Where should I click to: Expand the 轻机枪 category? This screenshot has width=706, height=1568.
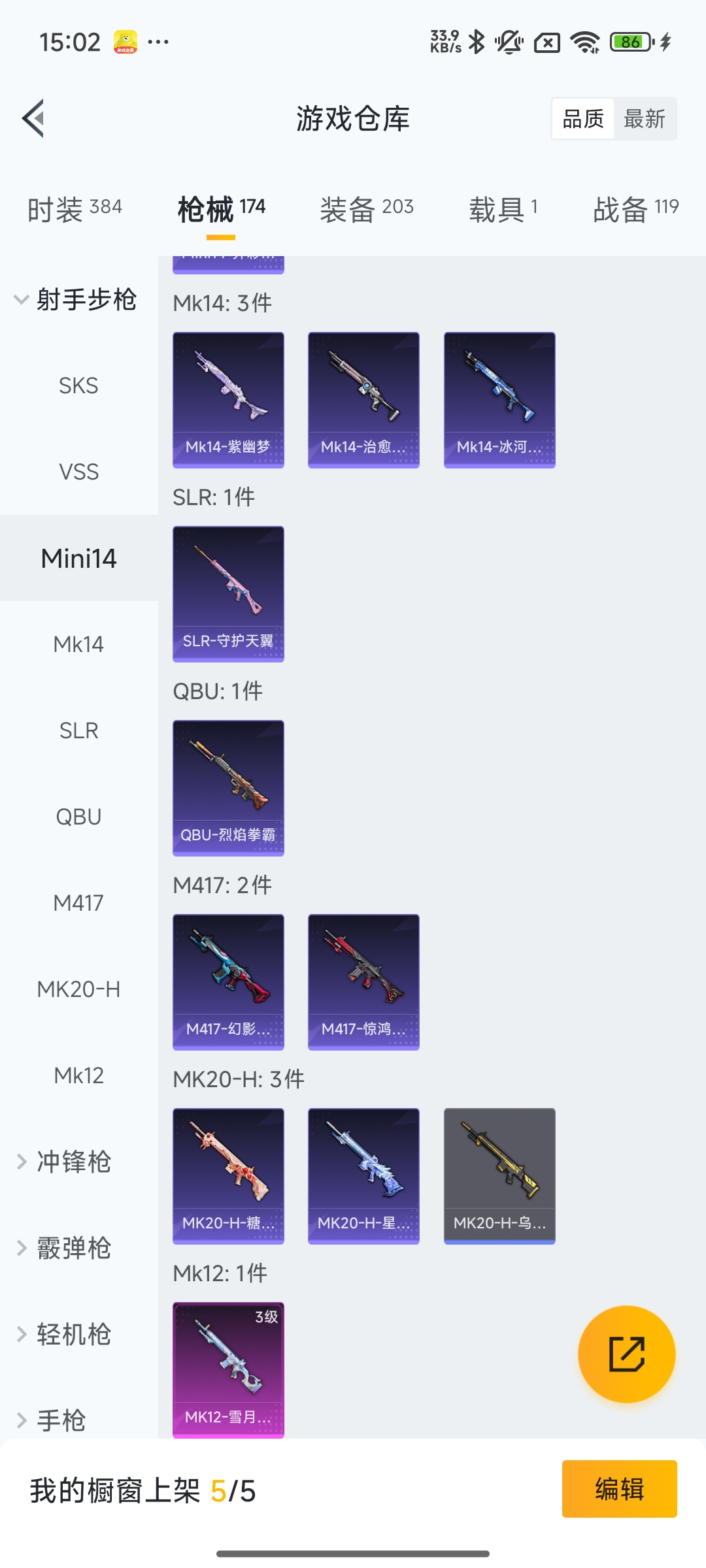[x=73, y=1335]
